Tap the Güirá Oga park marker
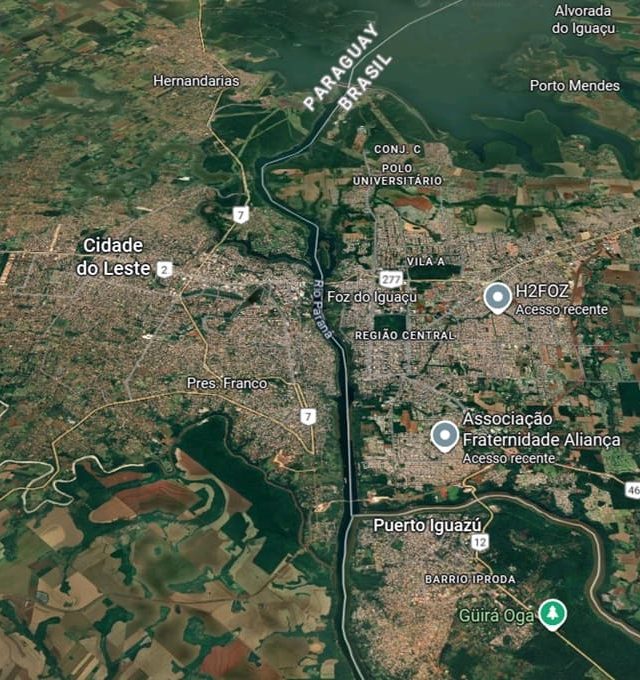 click(552, 613)
